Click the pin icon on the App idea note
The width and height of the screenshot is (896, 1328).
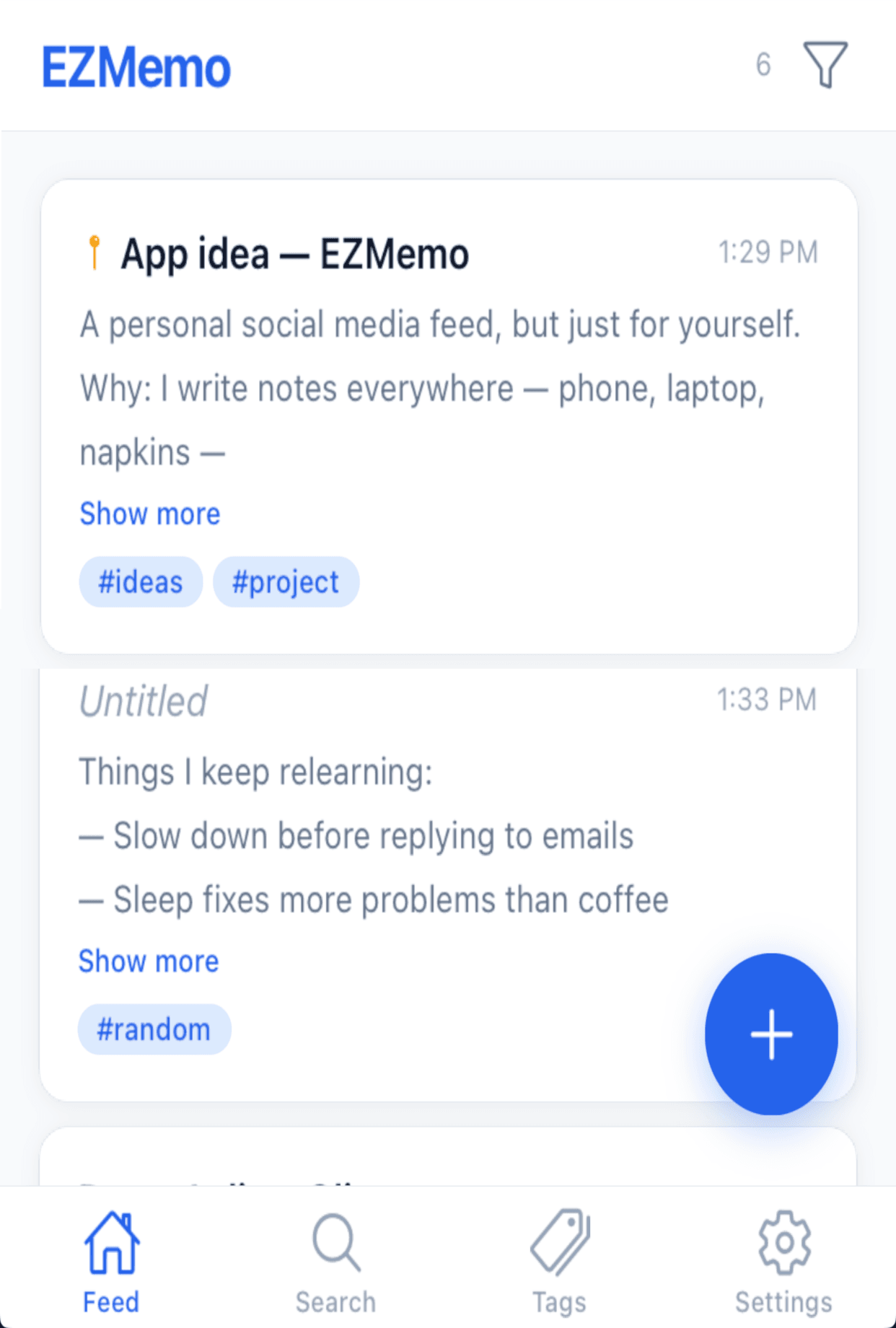(95, 253)
